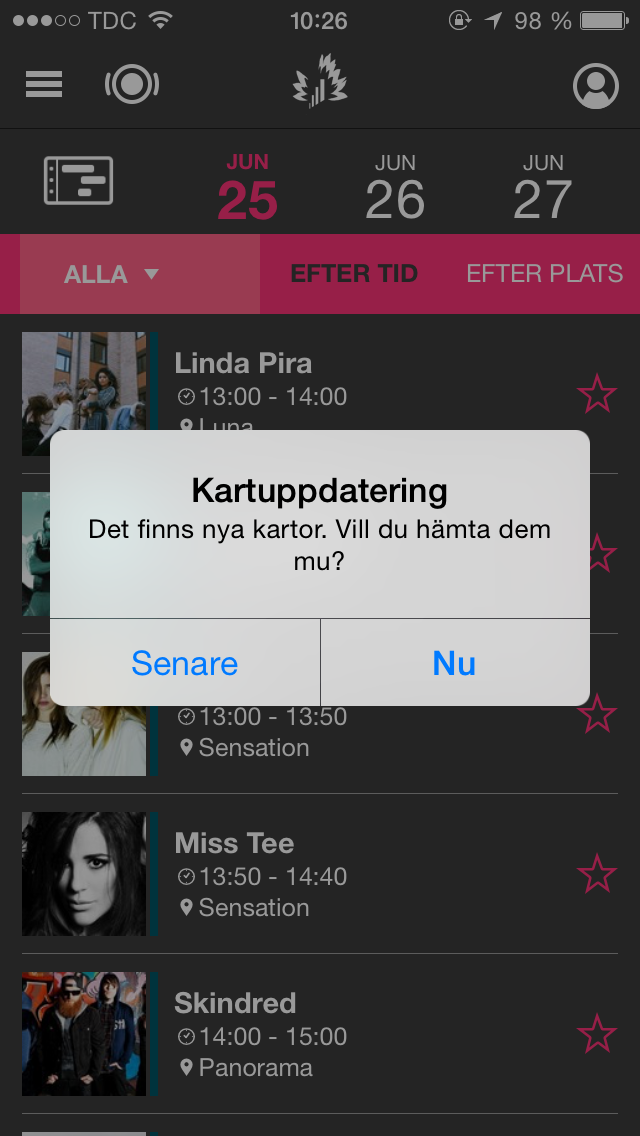Open the Miss Tee event

(320, 874)
